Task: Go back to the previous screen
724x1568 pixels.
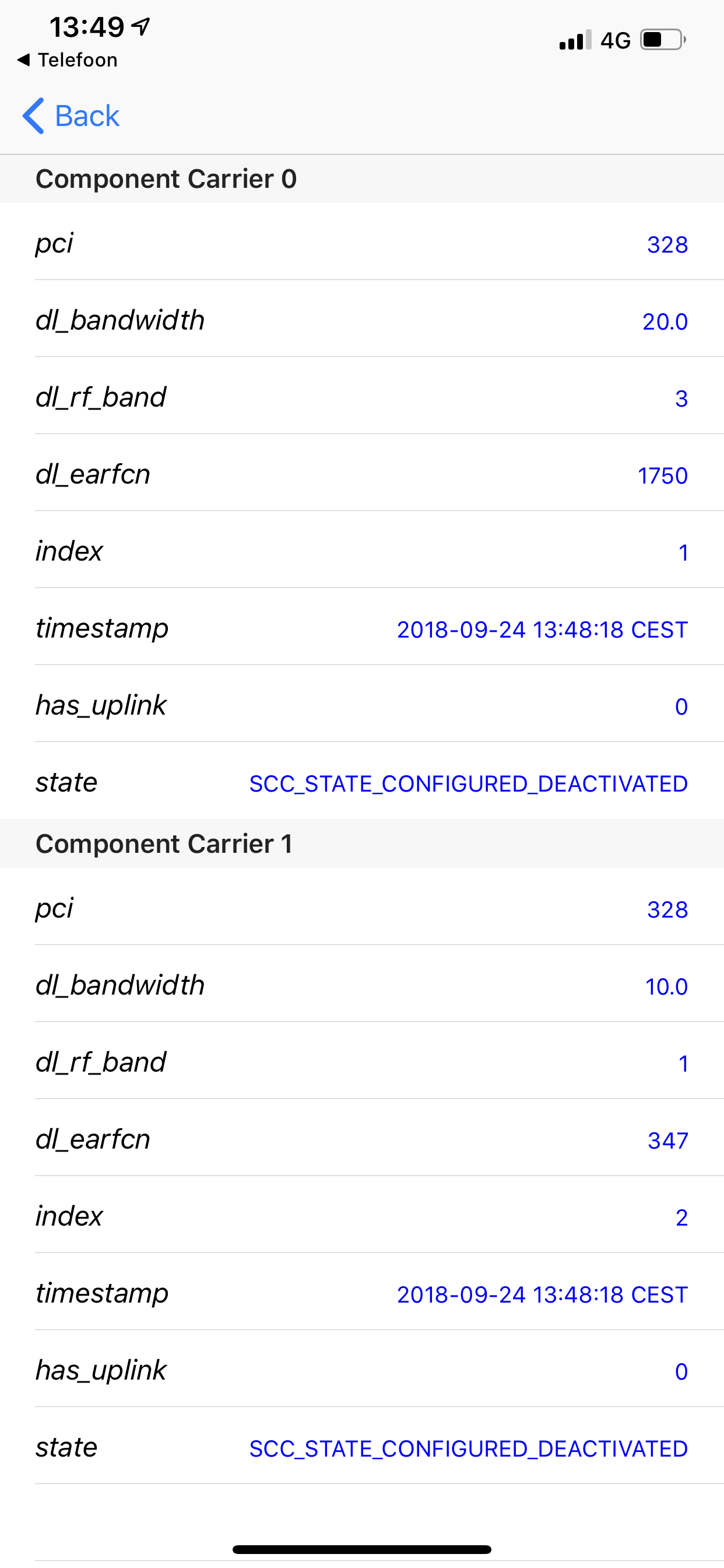Action: (x=71, y=116)
